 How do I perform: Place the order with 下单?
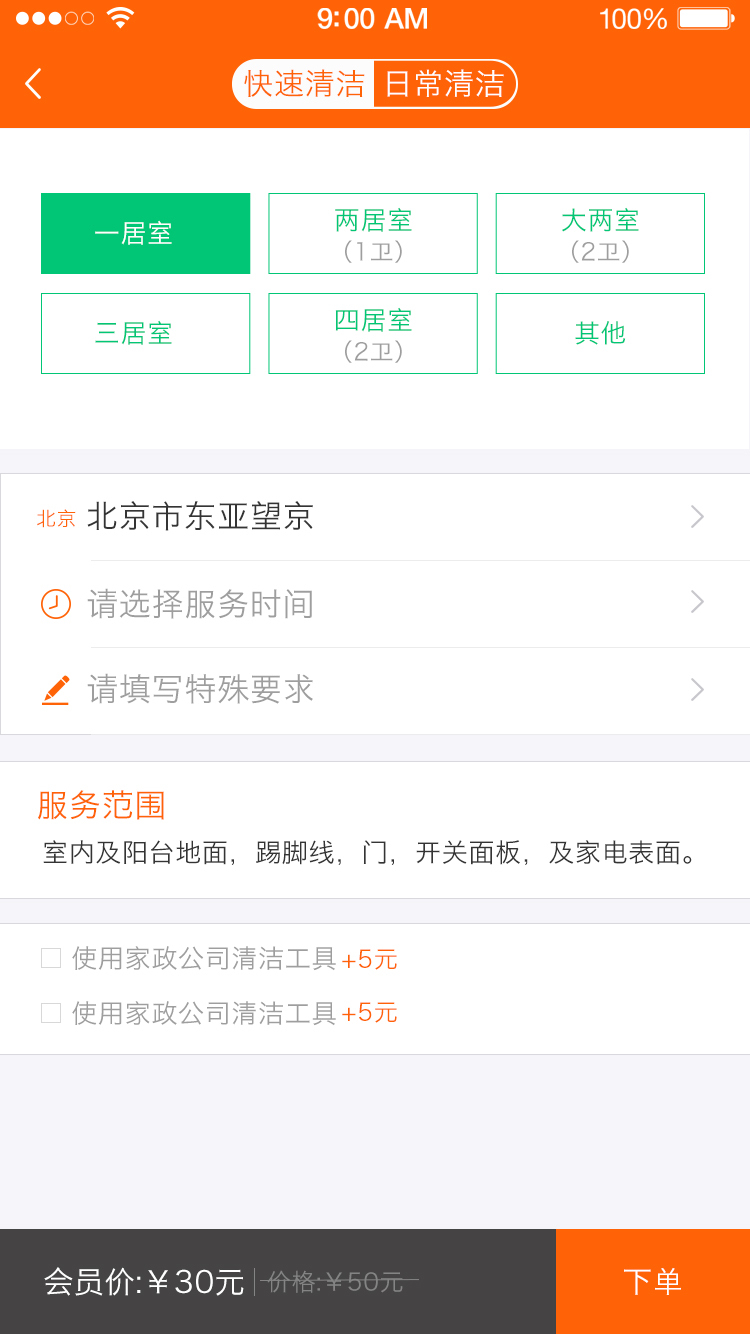(x=652, y=1281)
